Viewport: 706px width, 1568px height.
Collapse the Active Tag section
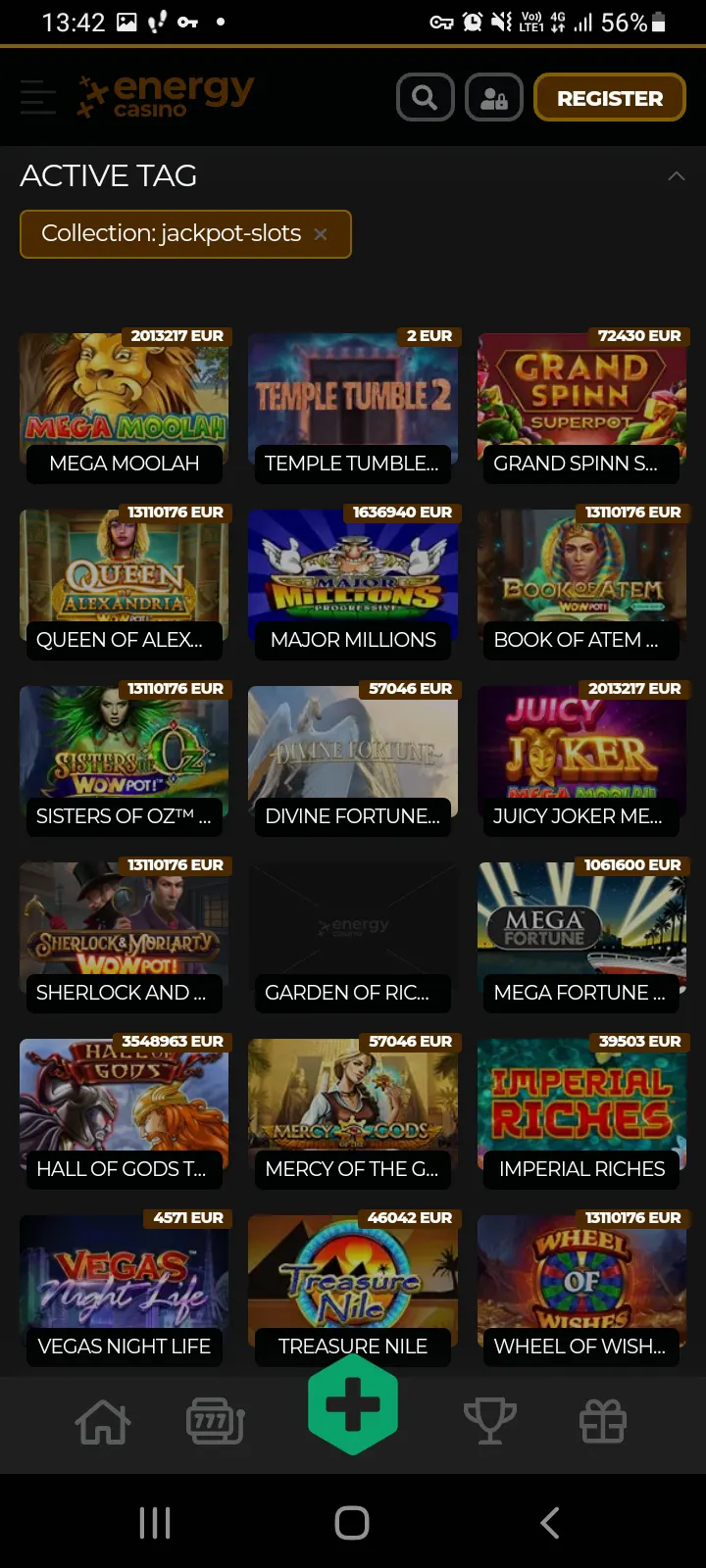(677, 176)
